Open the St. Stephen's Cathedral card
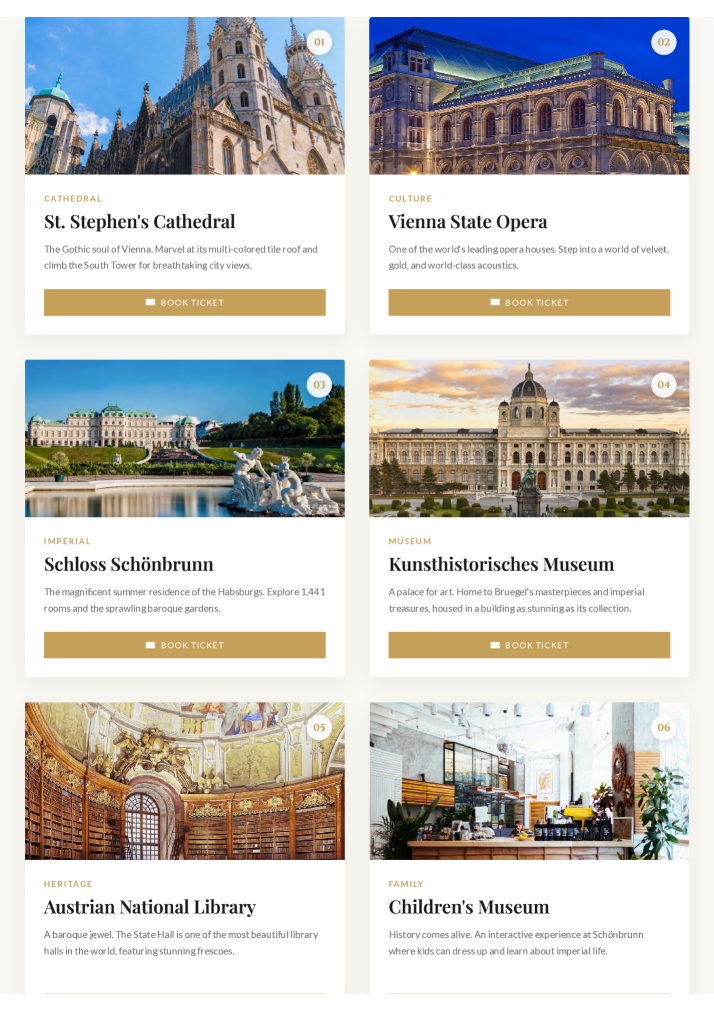 [x=139, y=222]
